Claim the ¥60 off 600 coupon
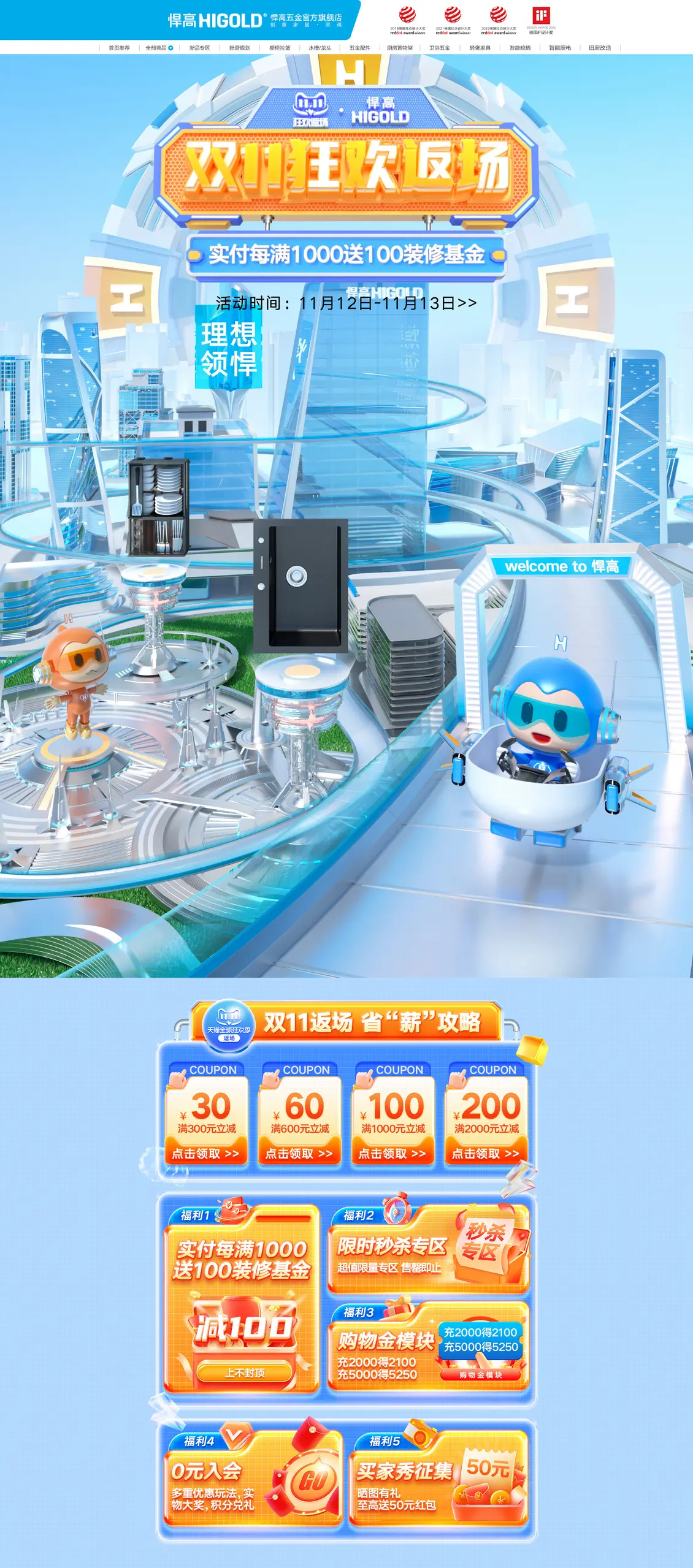The image size is (693, 1568). click(x=299, y=1153)
